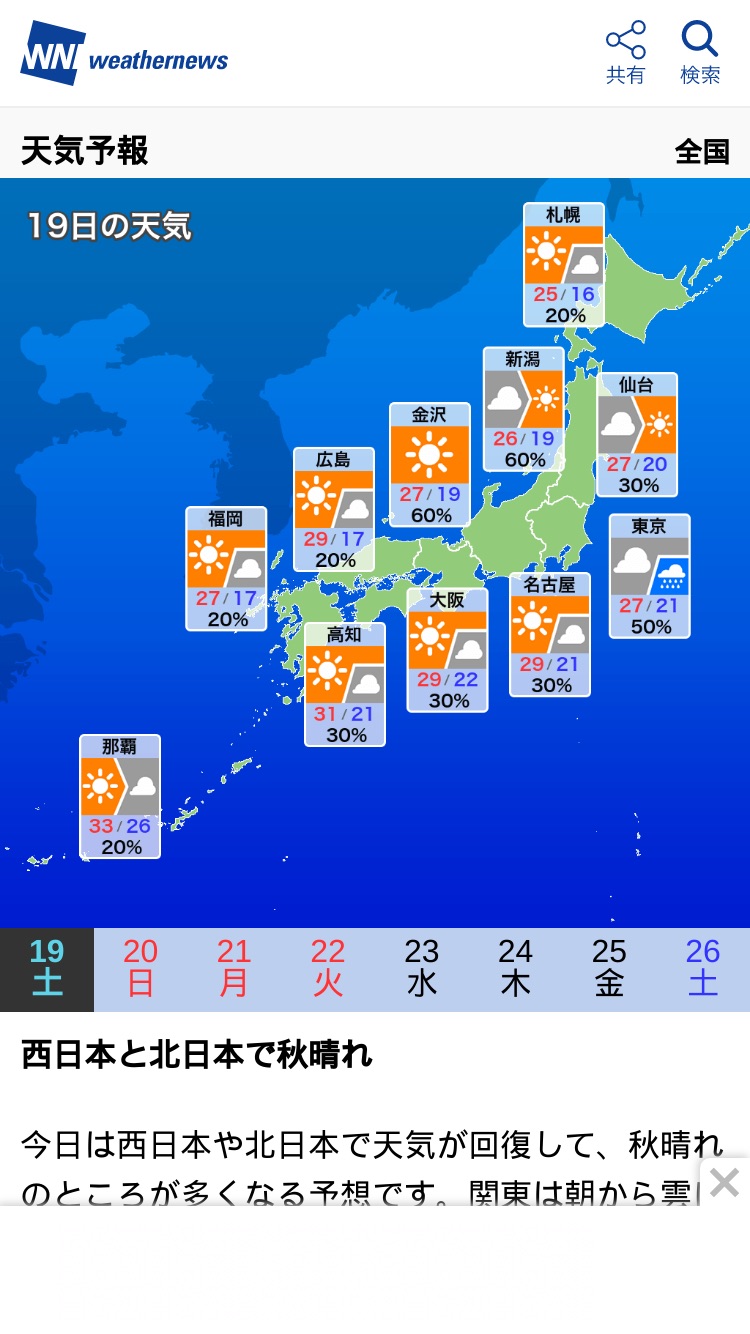The width and height of the screenshot is (750, 1334).
Task: View the 福岡 forecast card
Action: [x=226, y=569]
